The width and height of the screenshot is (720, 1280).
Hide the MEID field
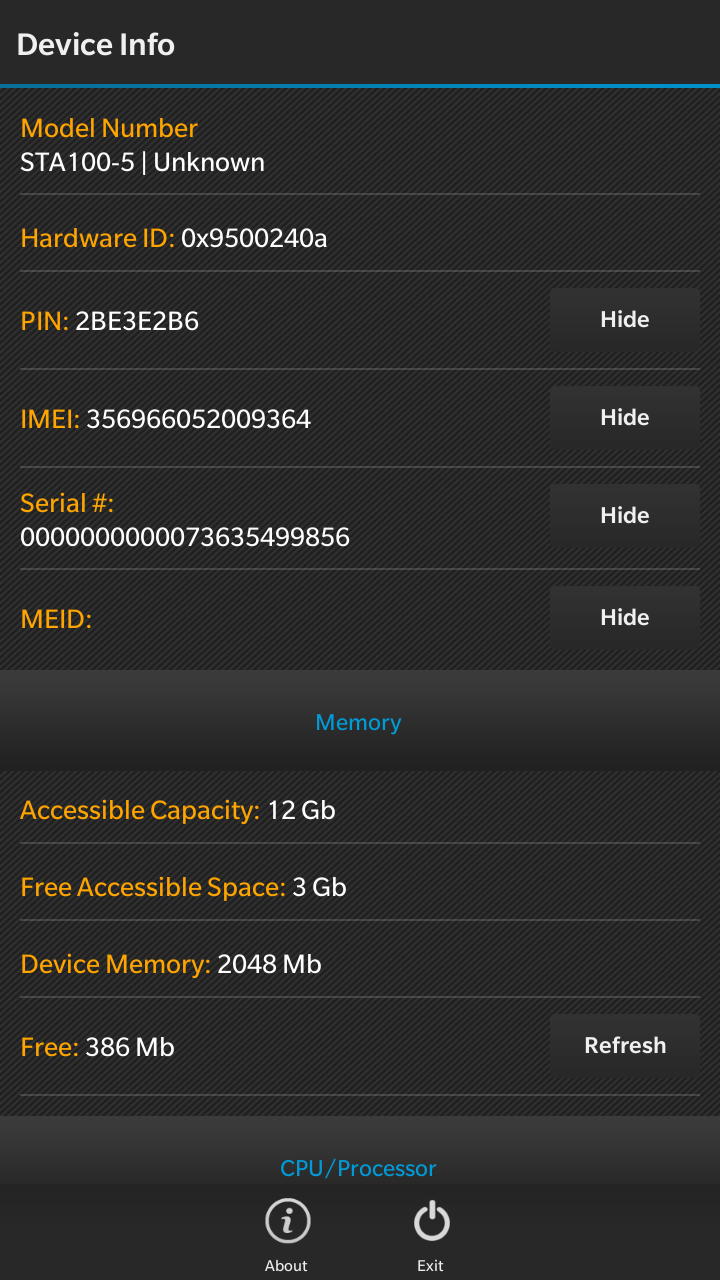pyautogui.click(x=625, y=618)
